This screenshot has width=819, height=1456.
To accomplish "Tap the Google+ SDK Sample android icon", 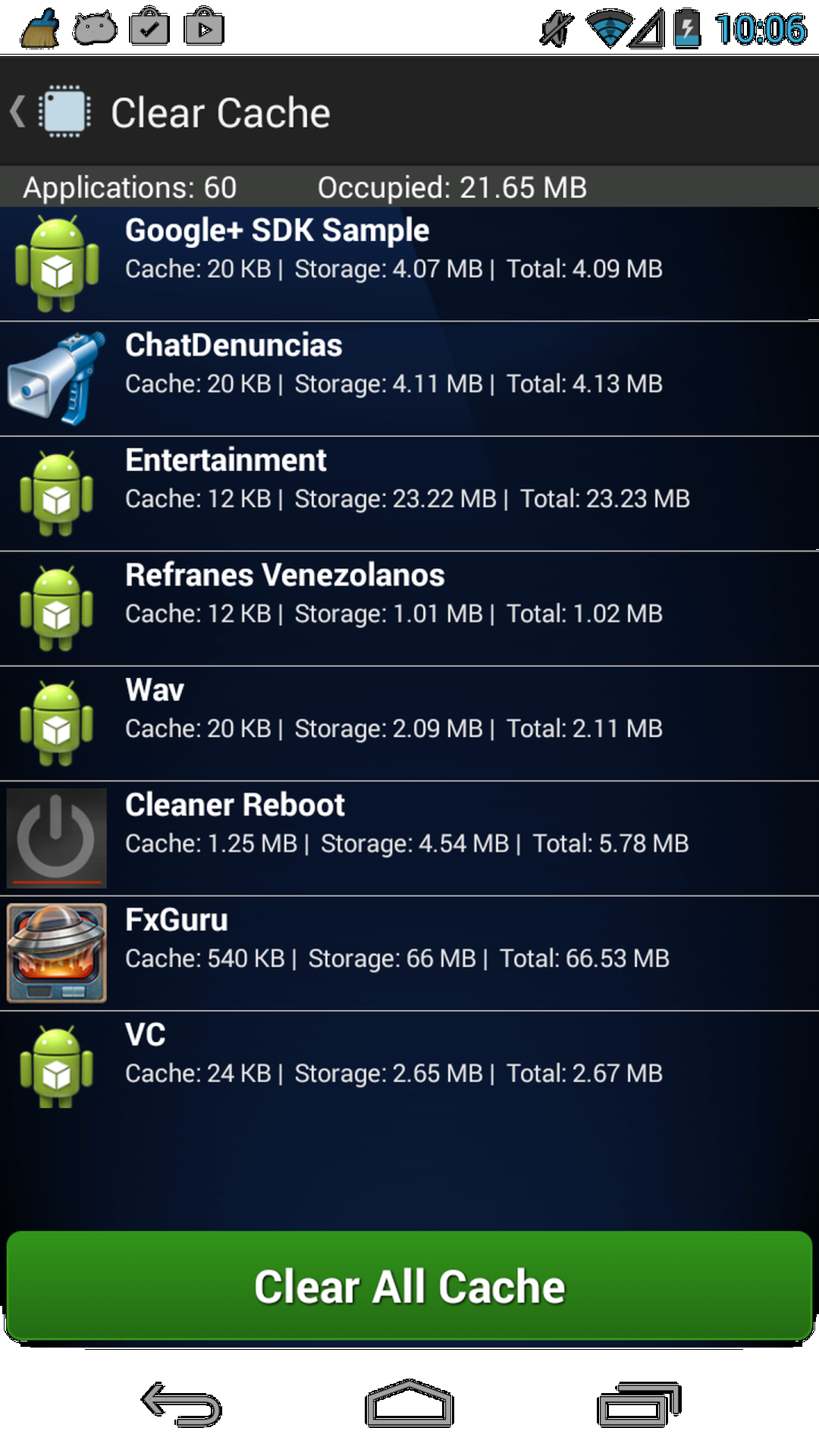I will (57, 262).
